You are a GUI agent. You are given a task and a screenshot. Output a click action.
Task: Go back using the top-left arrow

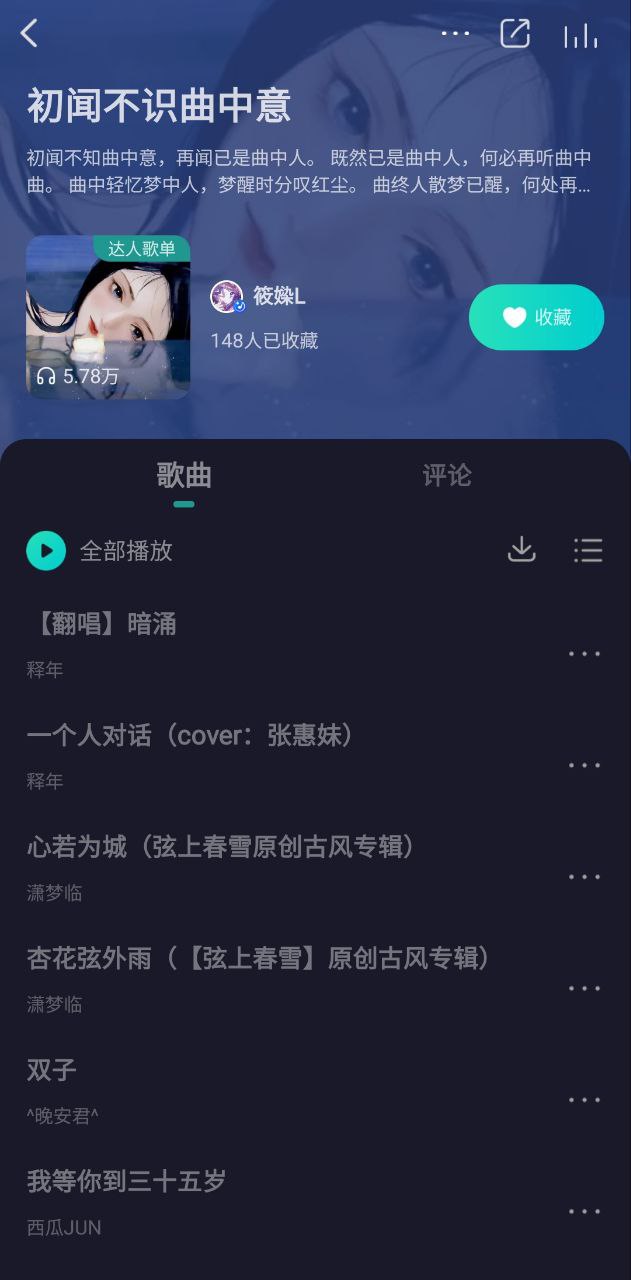tap(29, 34)
